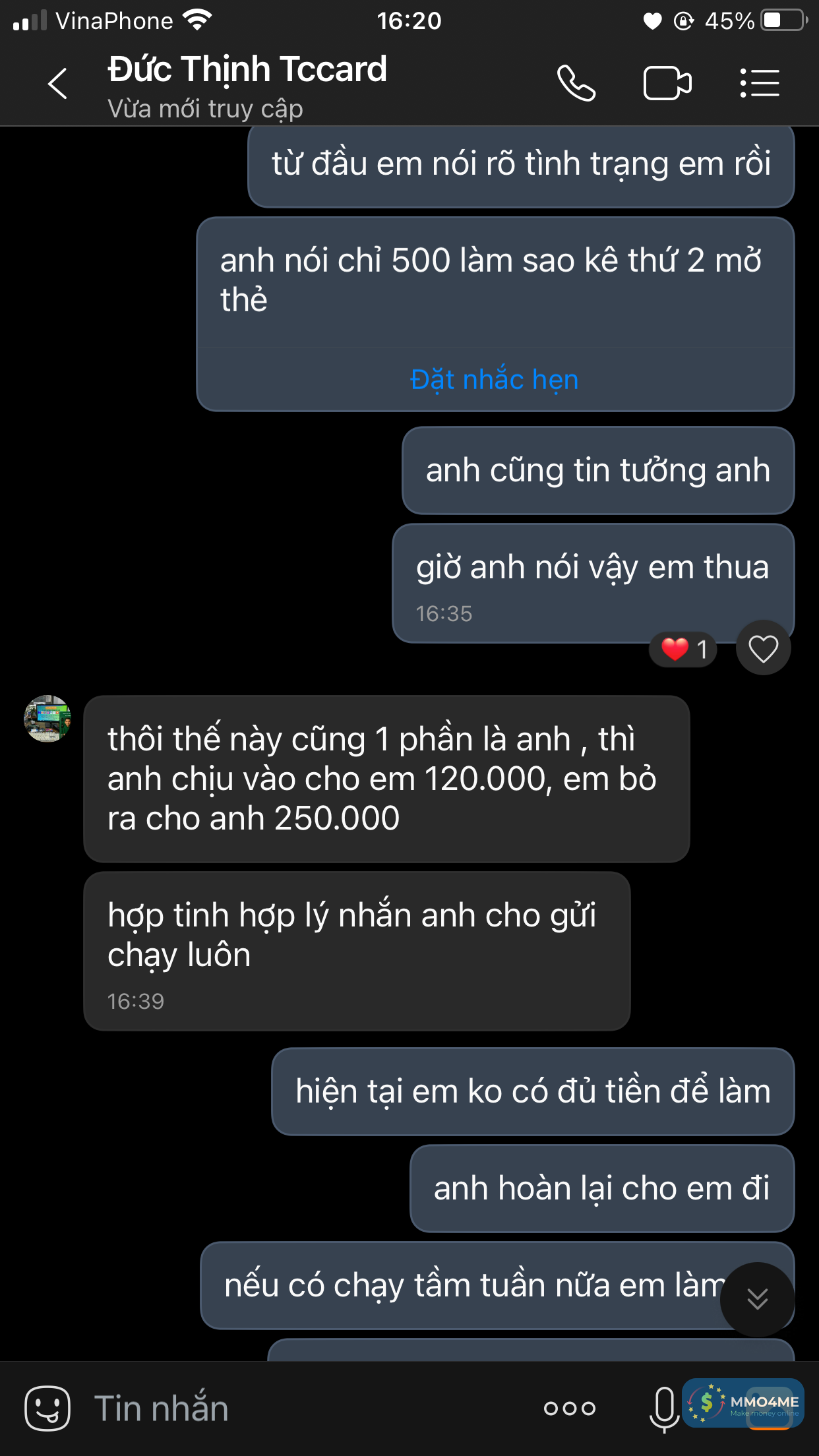This screenshot has width=819, height=1456.
Task: Go back to the chat list
Action: (58, 84)
